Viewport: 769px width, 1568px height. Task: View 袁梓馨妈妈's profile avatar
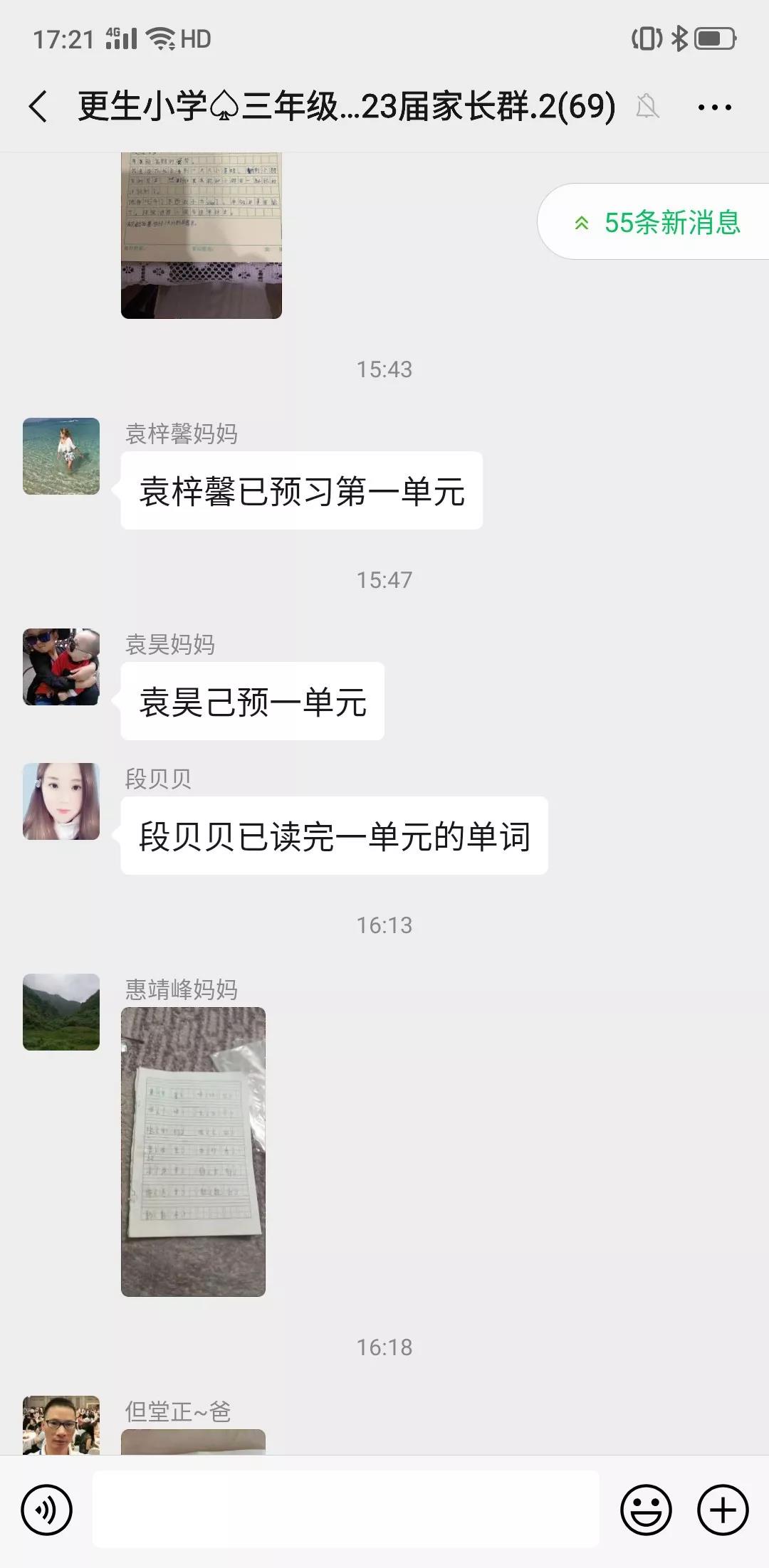[x=61, y=456]
